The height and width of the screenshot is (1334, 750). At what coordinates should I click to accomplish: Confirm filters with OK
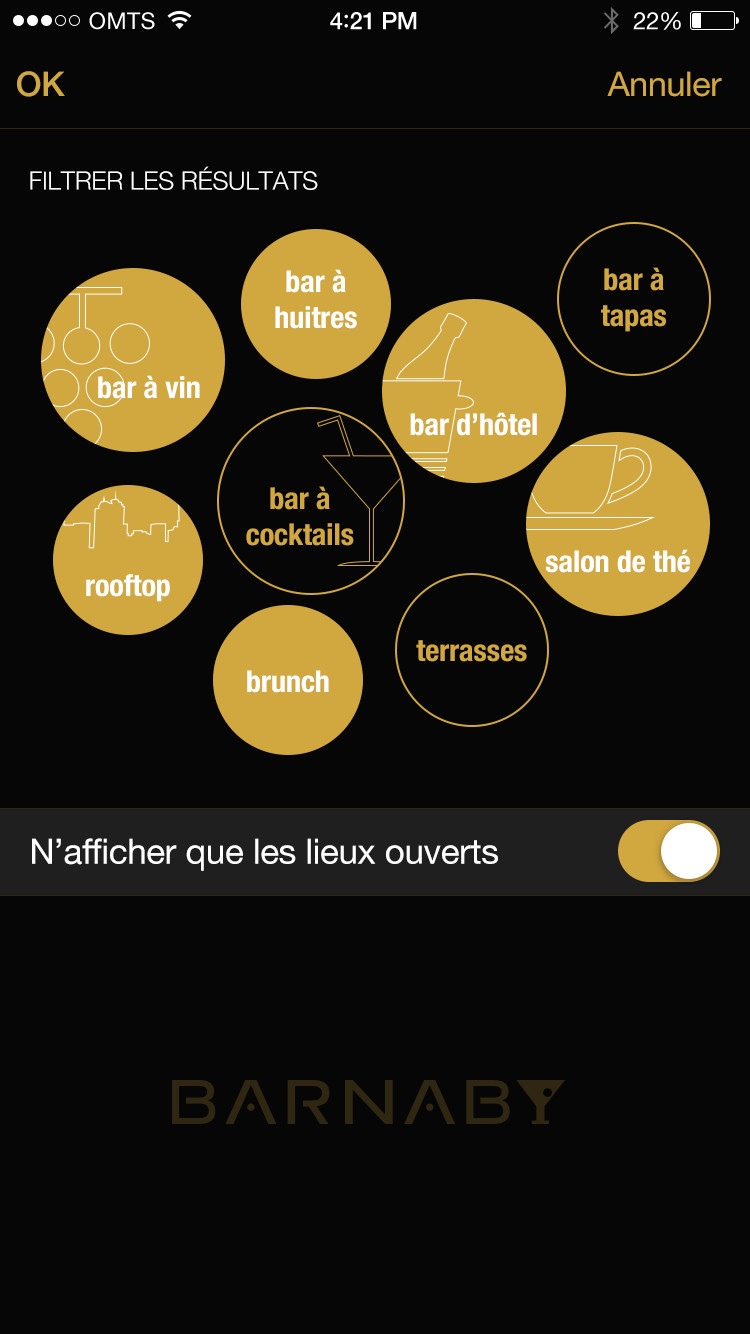(40, 85)
